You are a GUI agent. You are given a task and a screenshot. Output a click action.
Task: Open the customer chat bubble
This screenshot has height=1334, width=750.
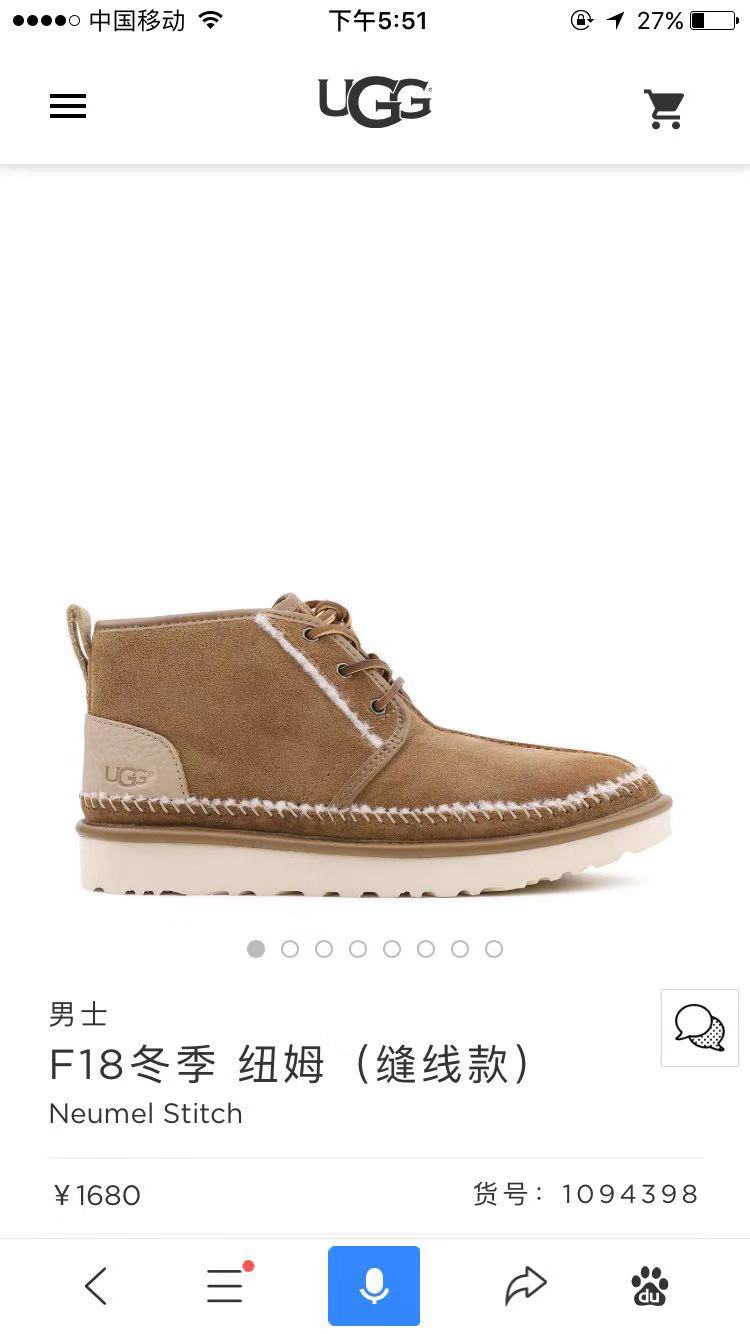[700, 1028]
